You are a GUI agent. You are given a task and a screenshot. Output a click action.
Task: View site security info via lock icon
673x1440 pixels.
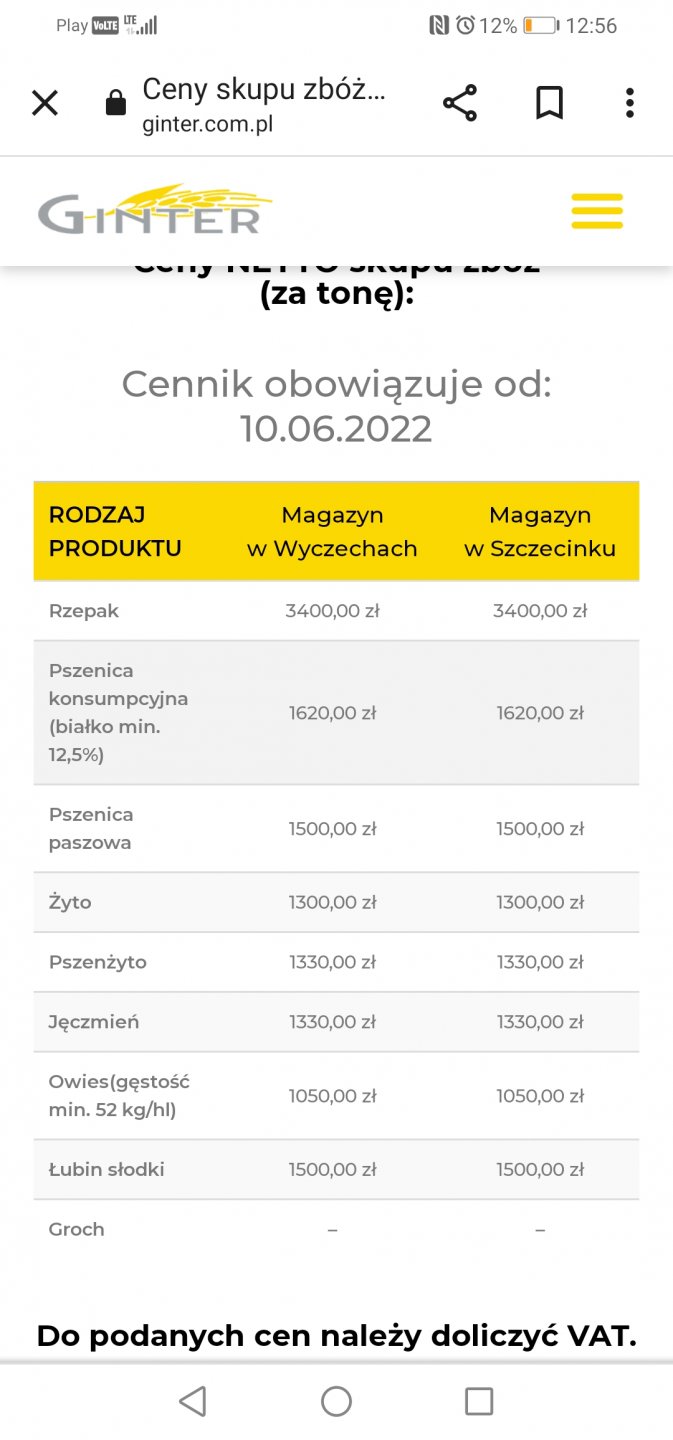click(116, 103)
